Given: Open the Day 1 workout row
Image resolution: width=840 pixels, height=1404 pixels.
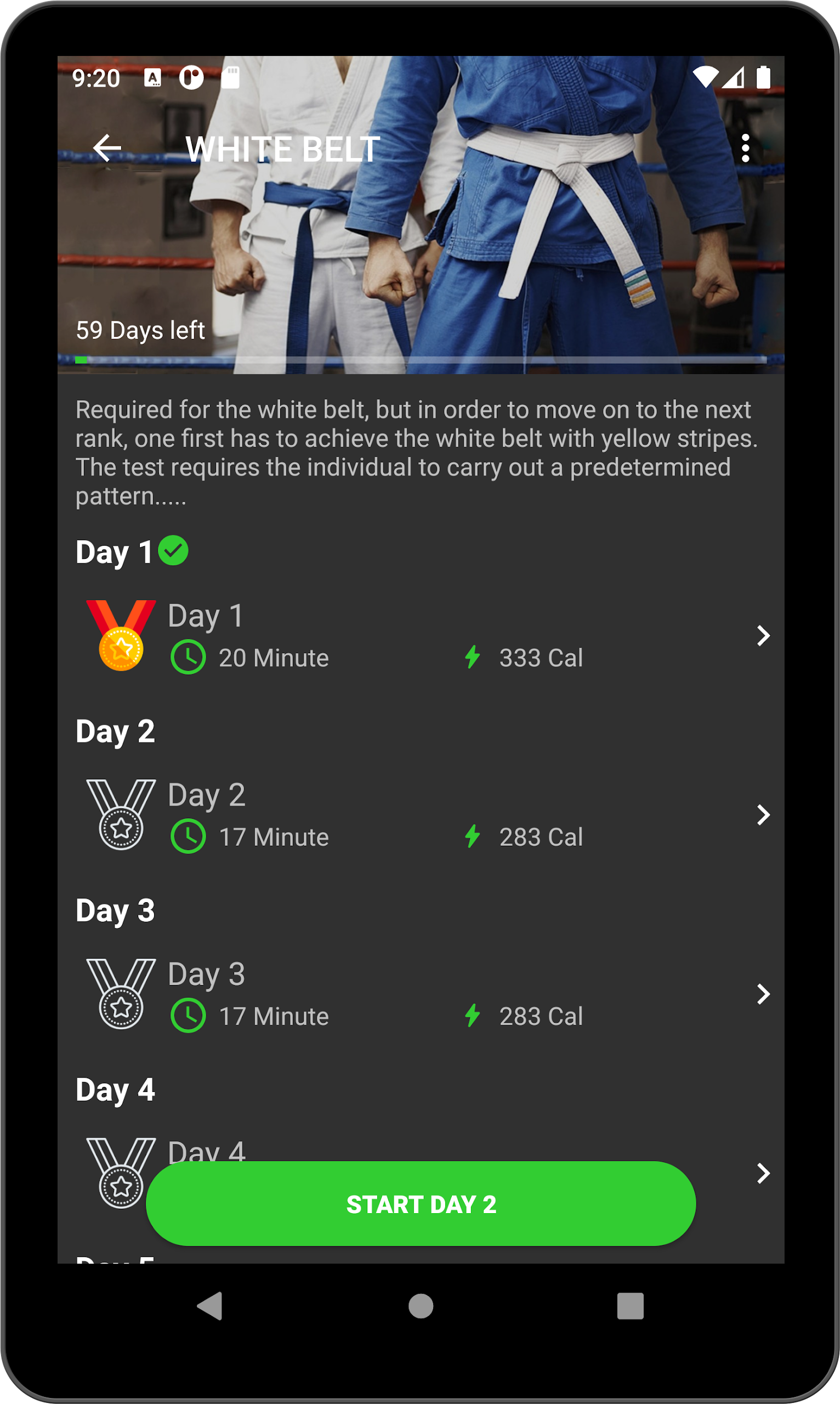Looking at the screenshot, I should [x=421, y=636].
